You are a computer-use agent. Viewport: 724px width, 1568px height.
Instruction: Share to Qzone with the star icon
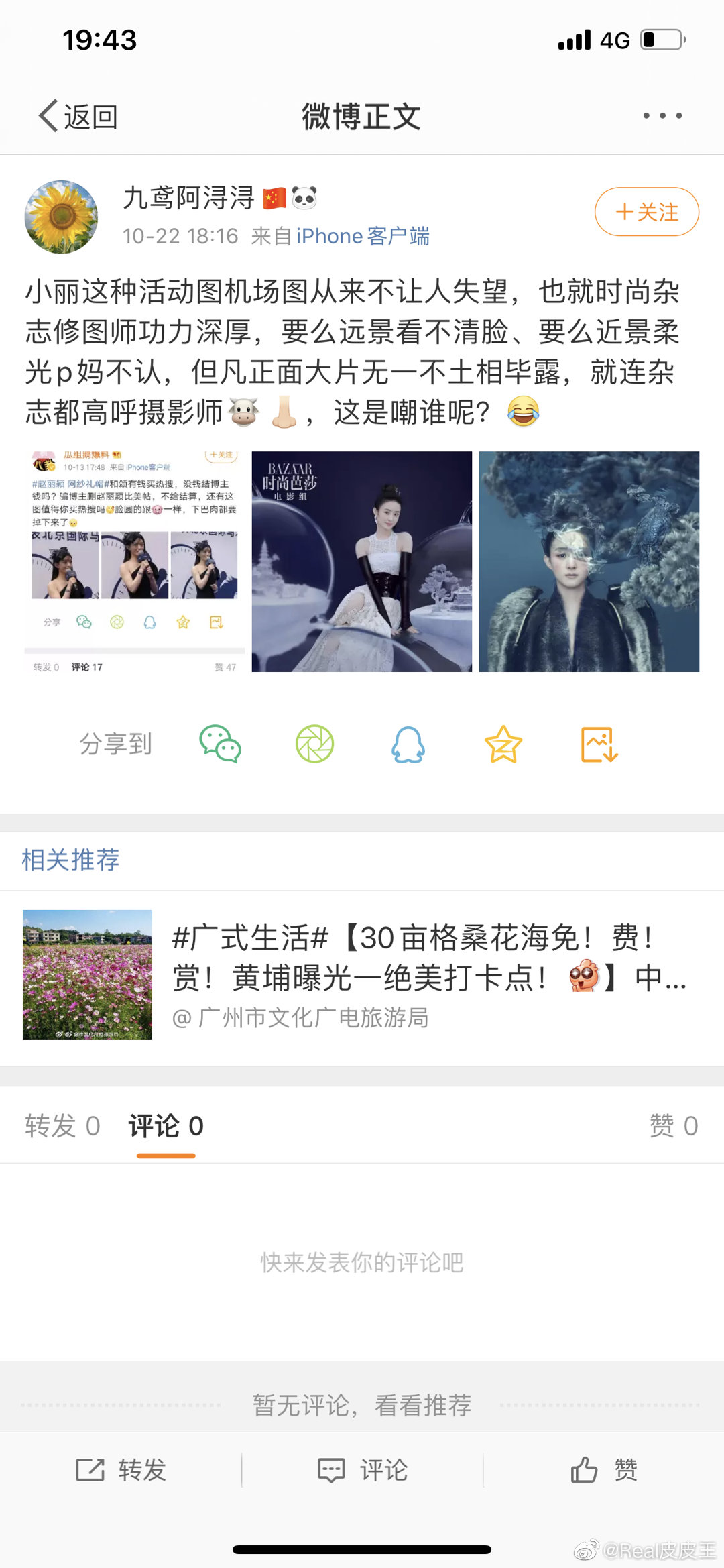(x=503, y=744)
